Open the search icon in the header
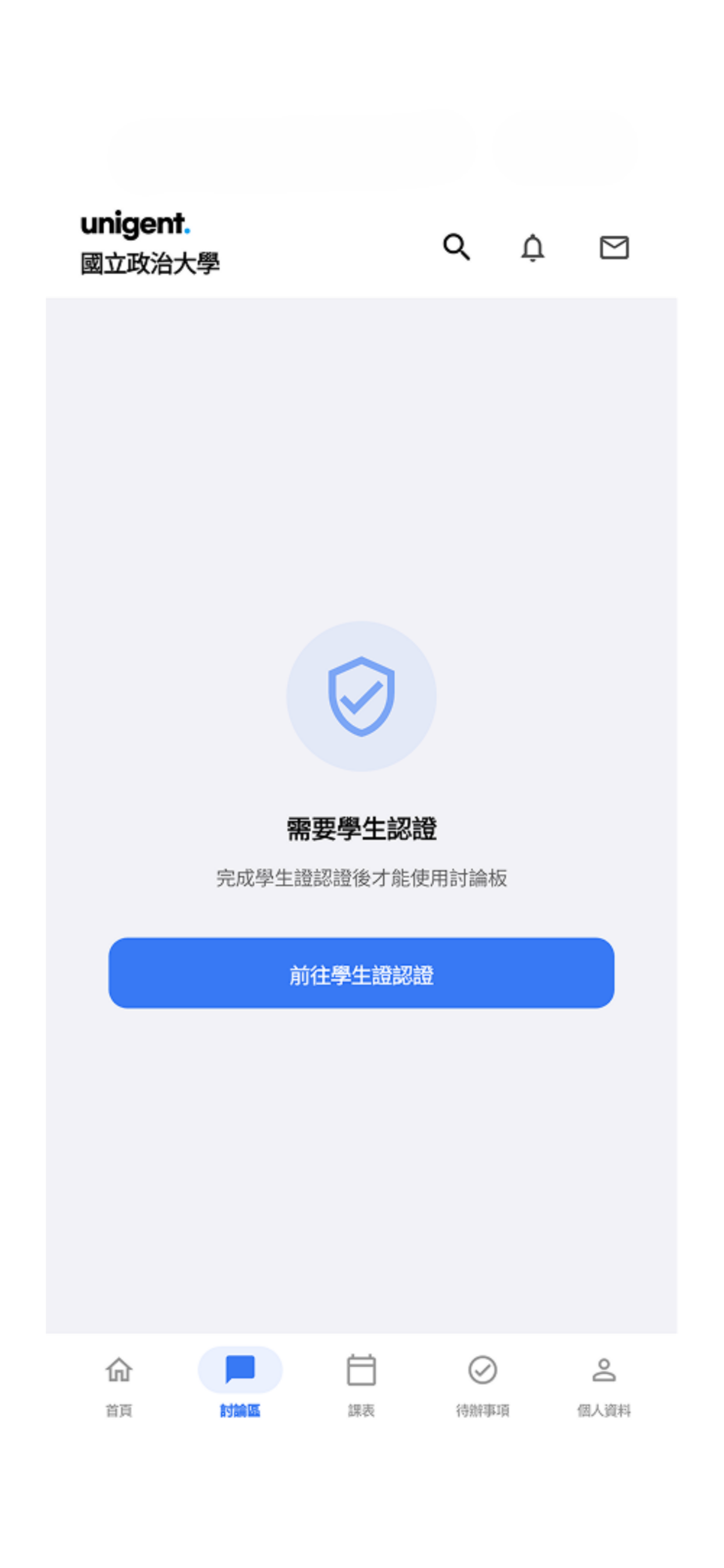 point(458,249)
